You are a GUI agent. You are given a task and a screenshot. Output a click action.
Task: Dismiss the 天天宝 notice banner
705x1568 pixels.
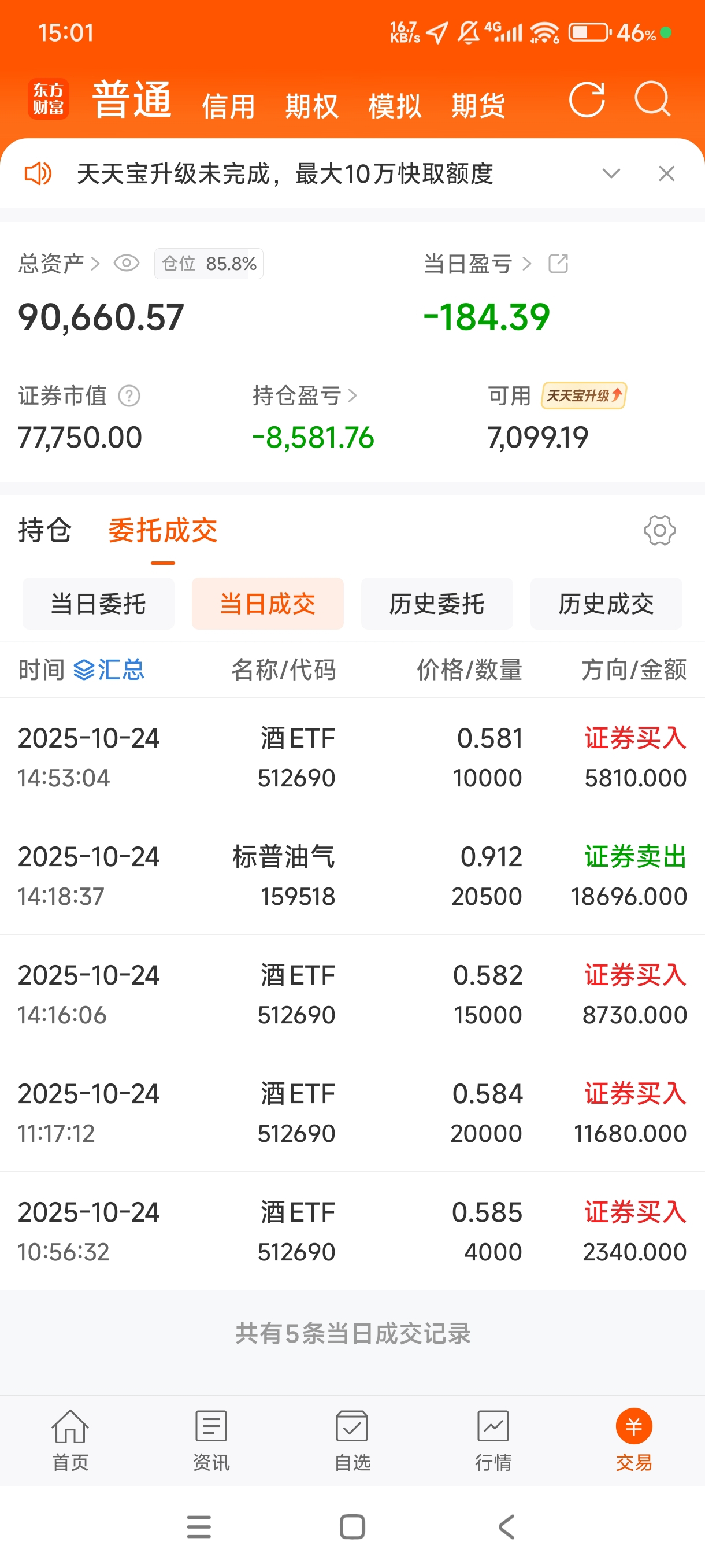667,174
